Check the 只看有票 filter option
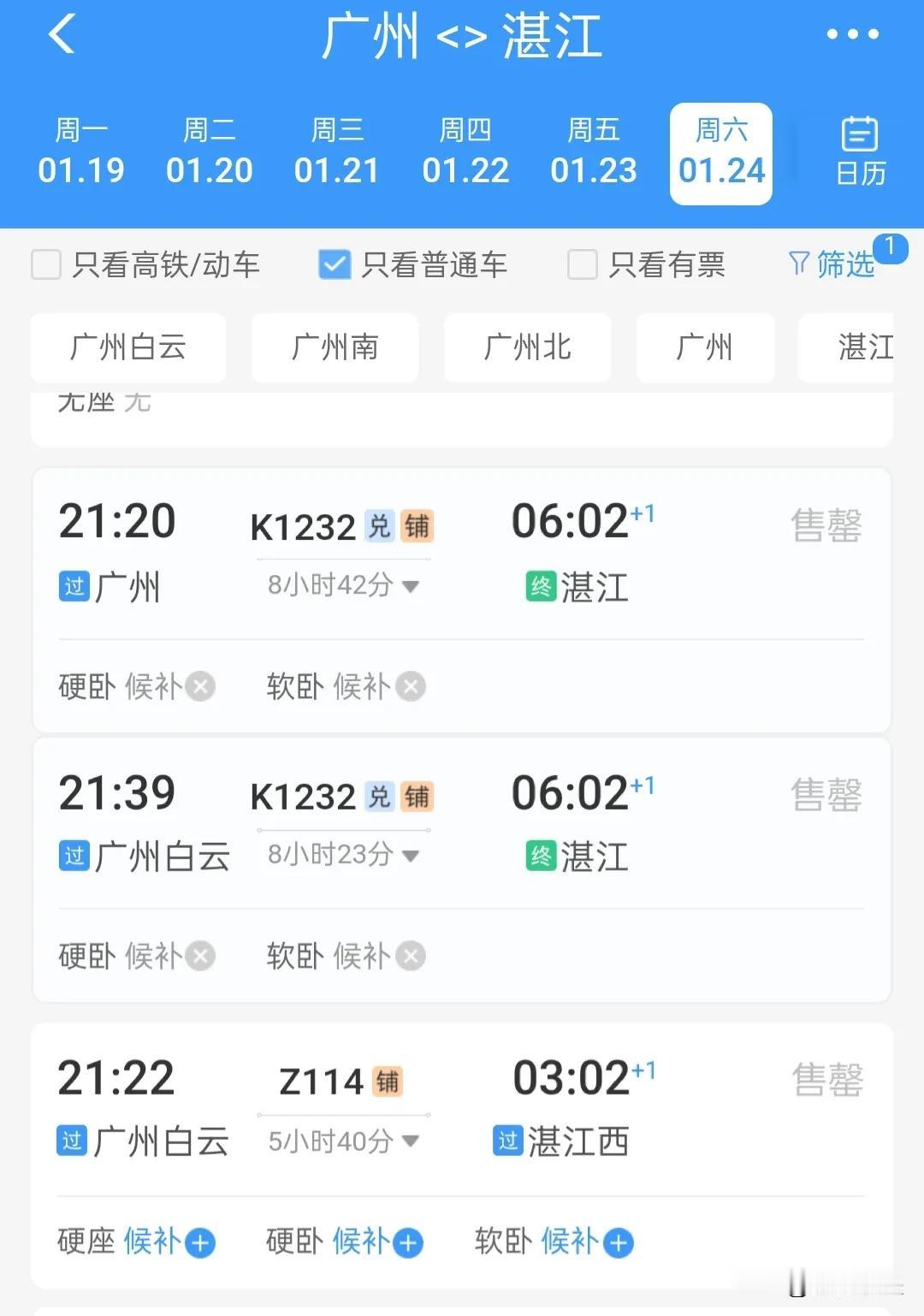Screen dimensions: 924x1316 [582, 264]
